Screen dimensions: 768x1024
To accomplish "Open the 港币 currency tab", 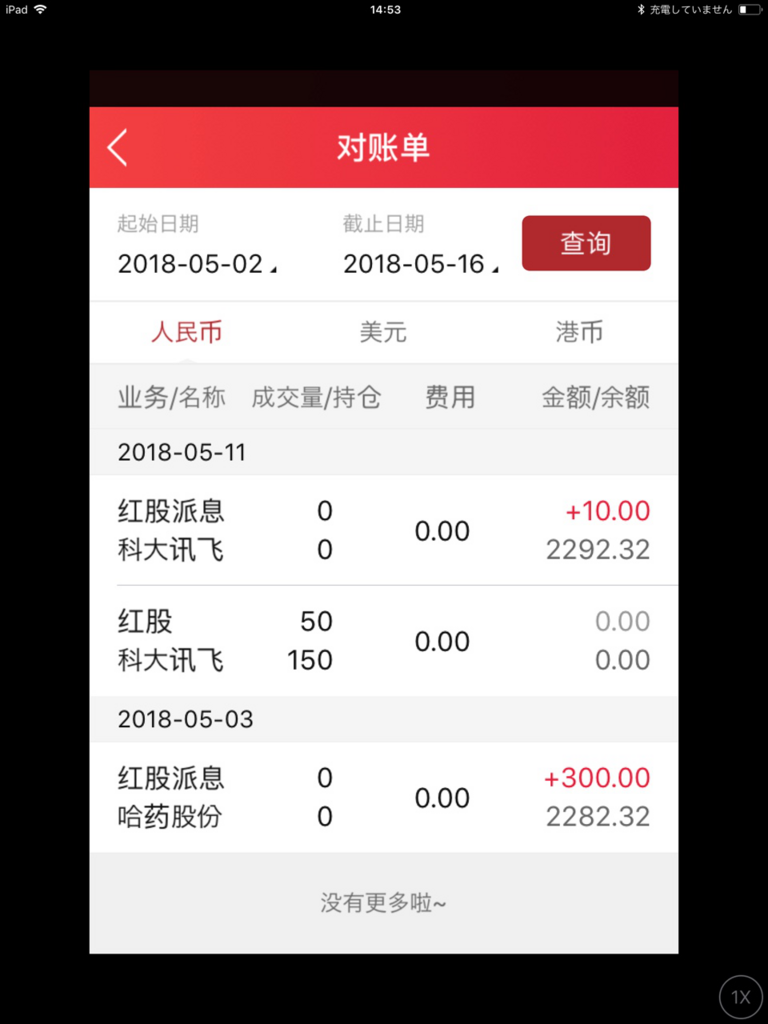I will point(578,331).
